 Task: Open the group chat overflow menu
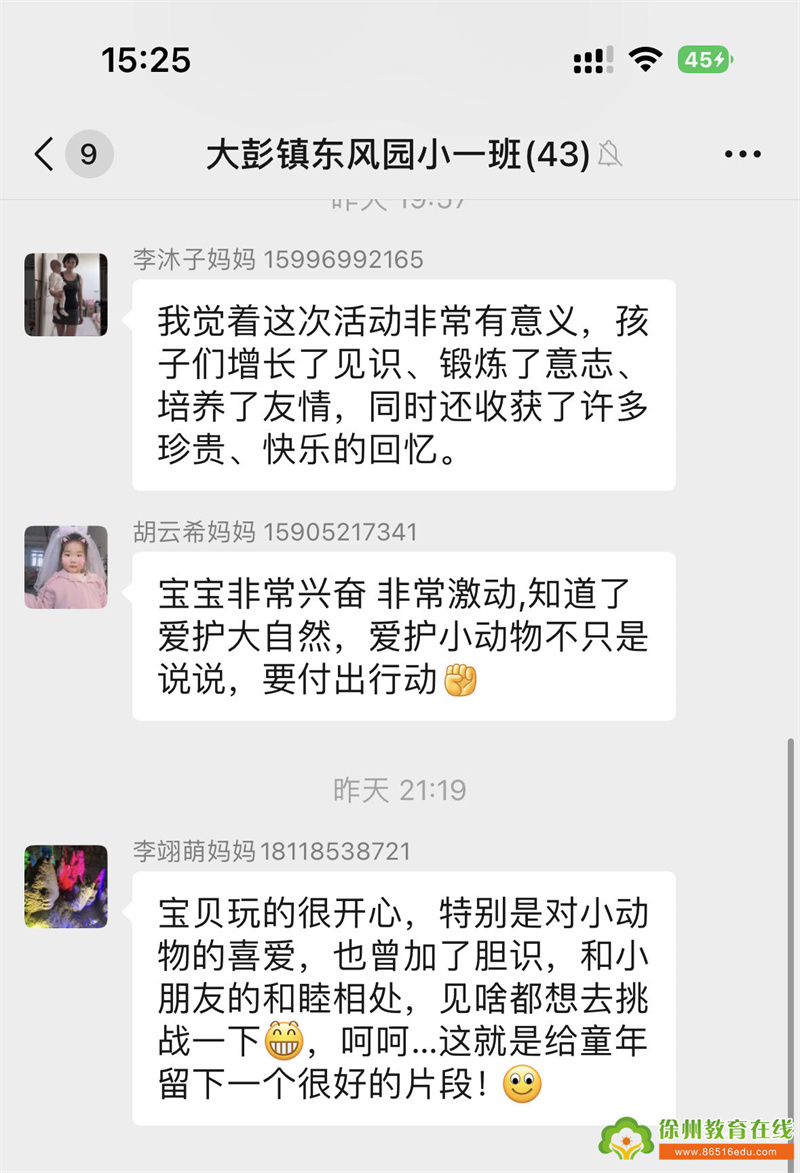click(x=742, y=155)
